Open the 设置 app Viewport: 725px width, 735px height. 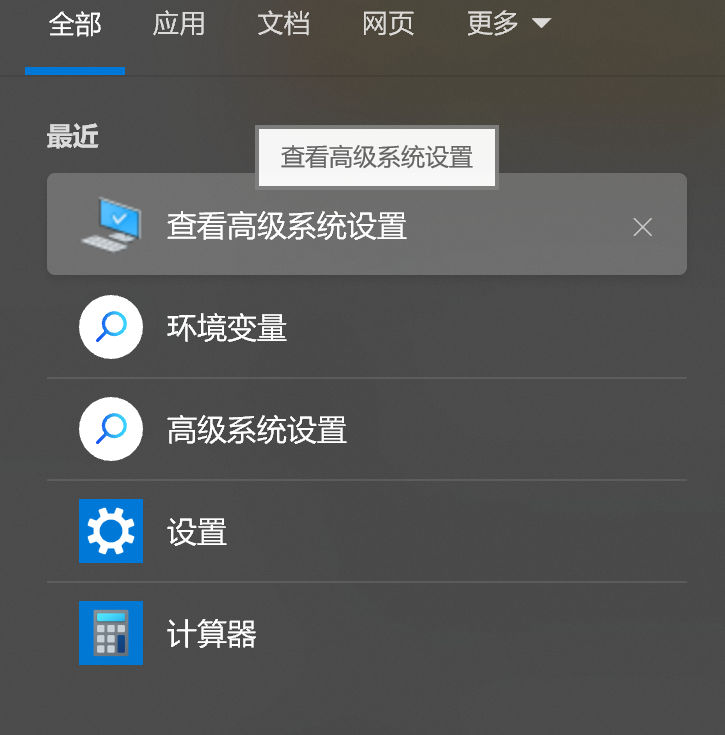(x=197, y=532)
